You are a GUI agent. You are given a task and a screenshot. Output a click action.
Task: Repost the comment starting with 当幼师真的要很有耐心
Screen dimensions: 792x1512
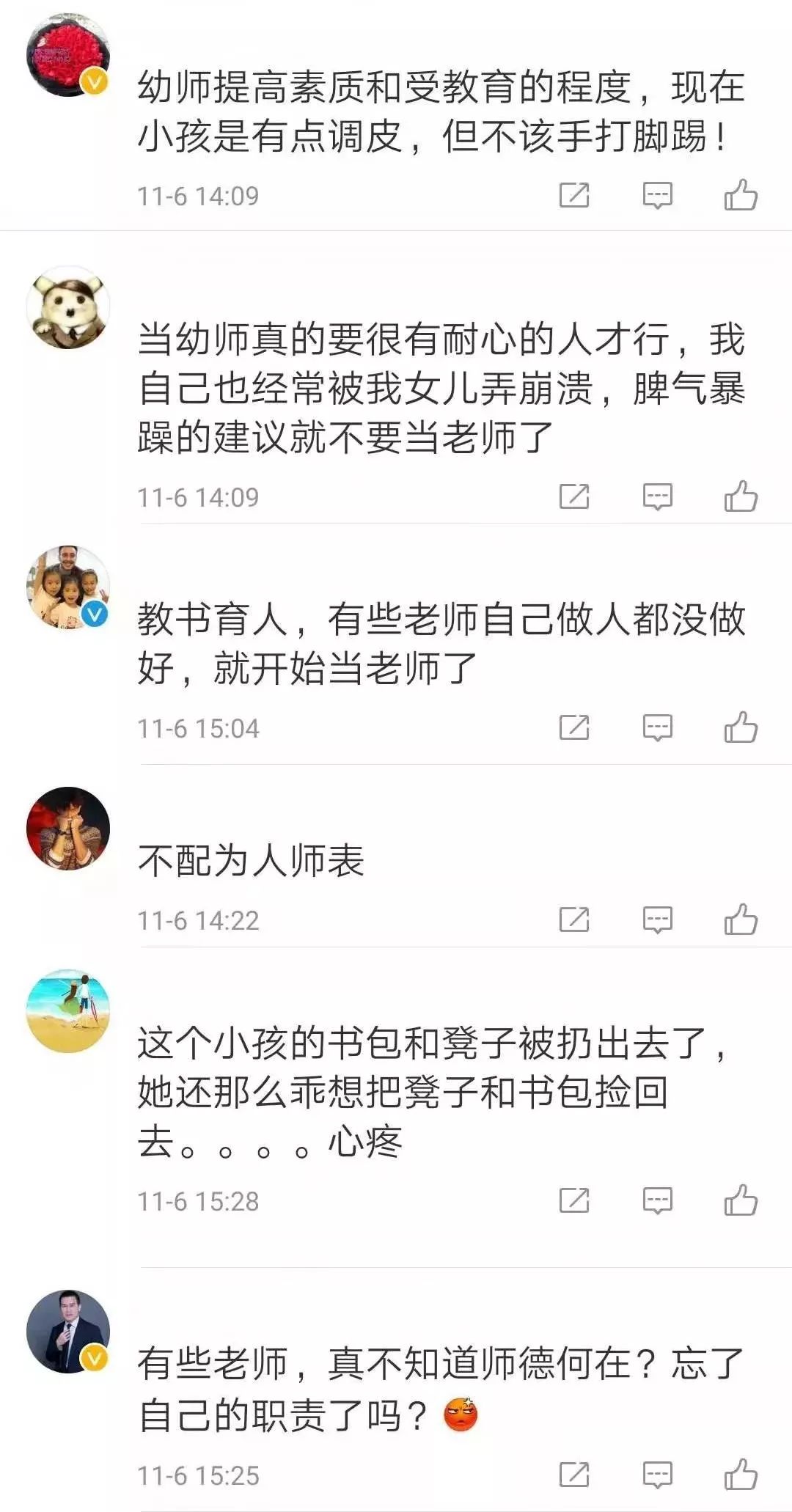point(574,496)
